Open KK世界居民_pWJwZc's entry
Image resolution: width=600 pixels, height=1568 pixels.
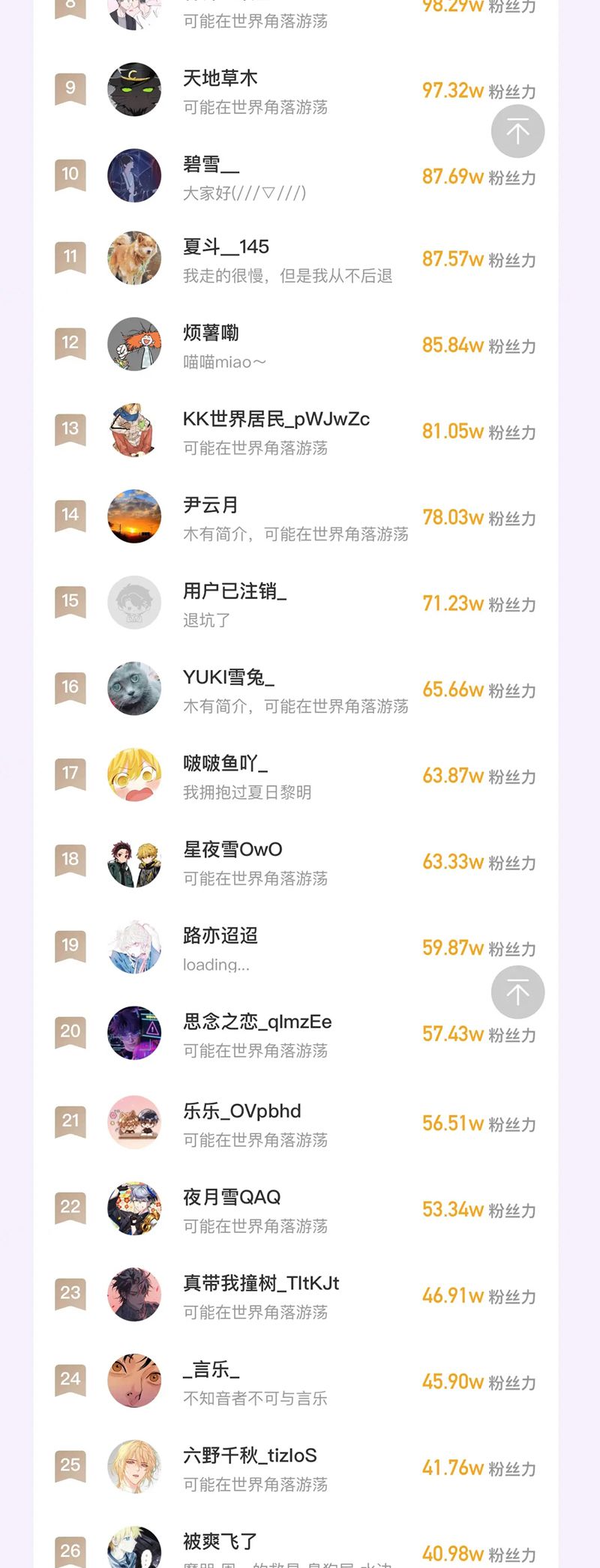click(x=276, y=419)
